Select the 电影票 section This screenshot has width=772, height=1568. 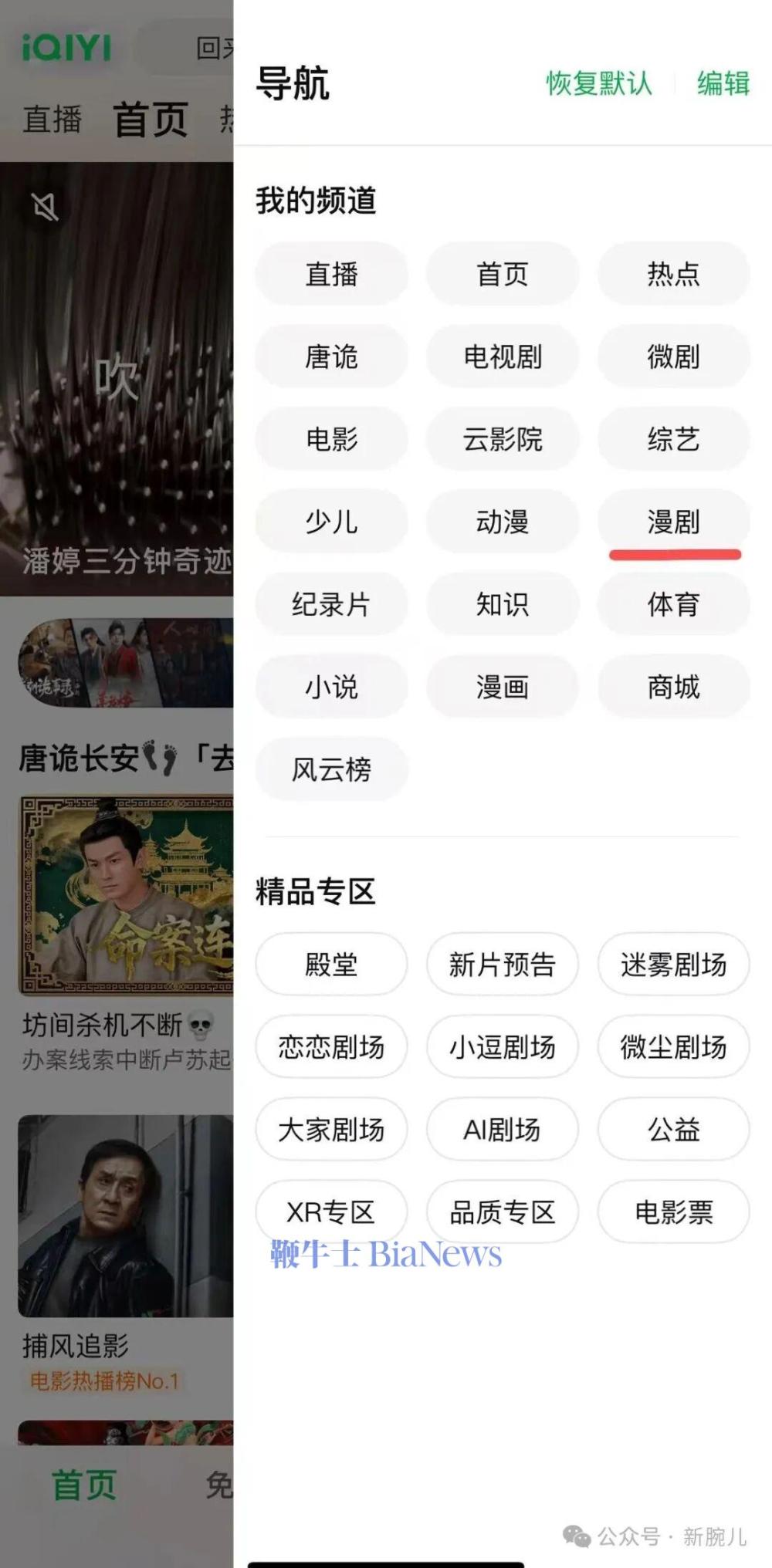tap(672, 1211)
